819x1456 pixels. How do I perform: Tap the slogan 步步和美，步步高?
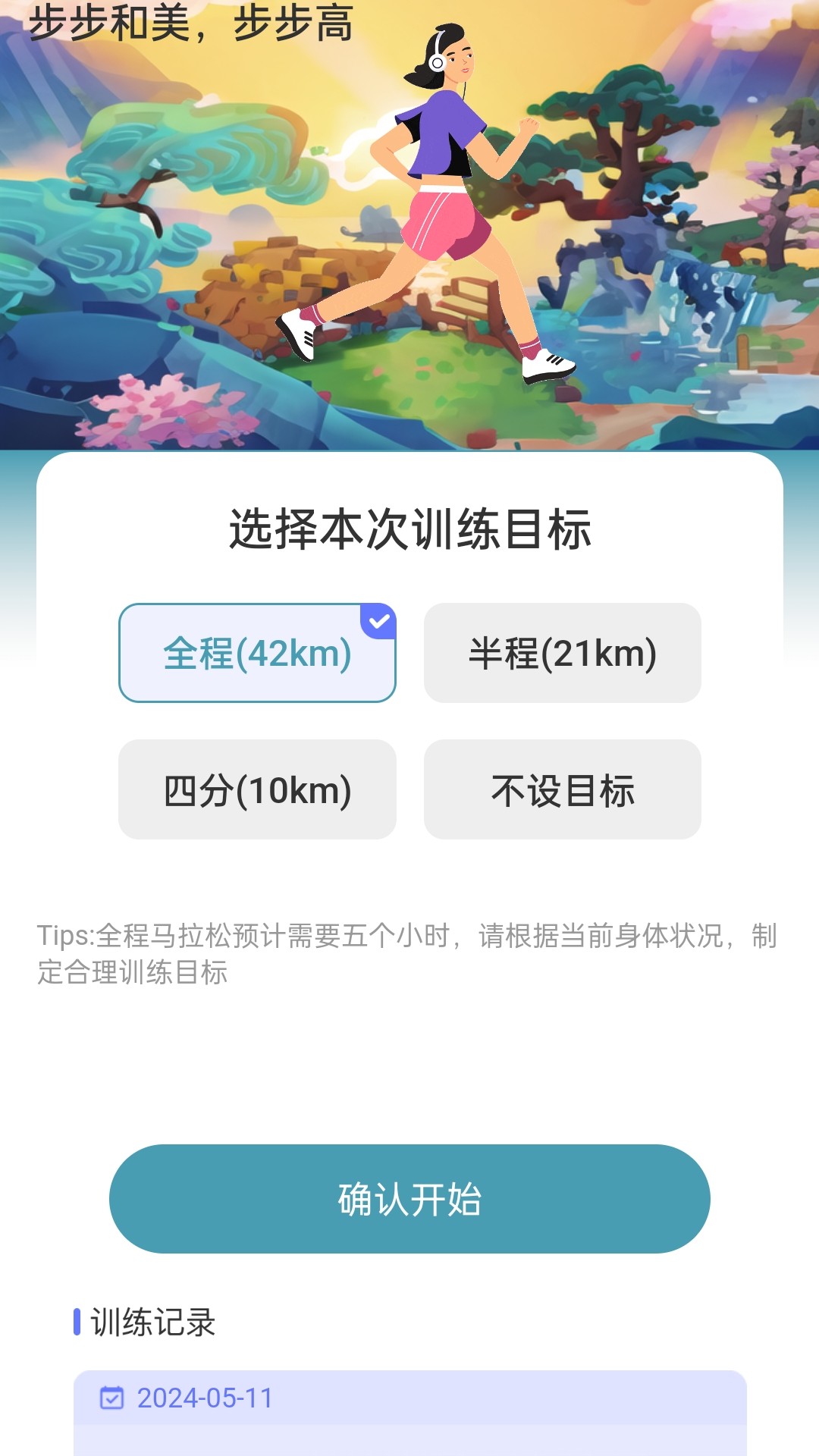click(192, 23)
